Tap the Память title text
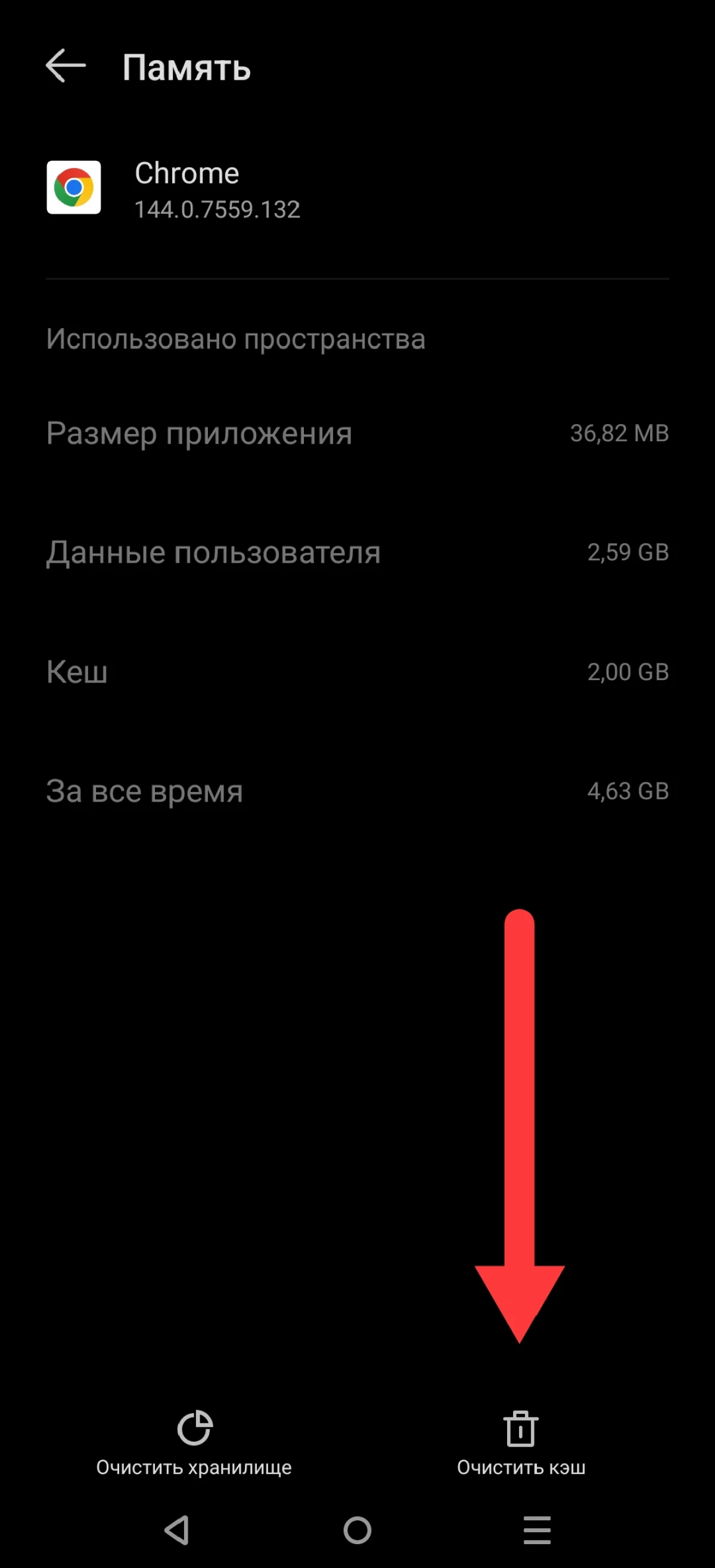 pyautogui.click(x=186, y=68)
